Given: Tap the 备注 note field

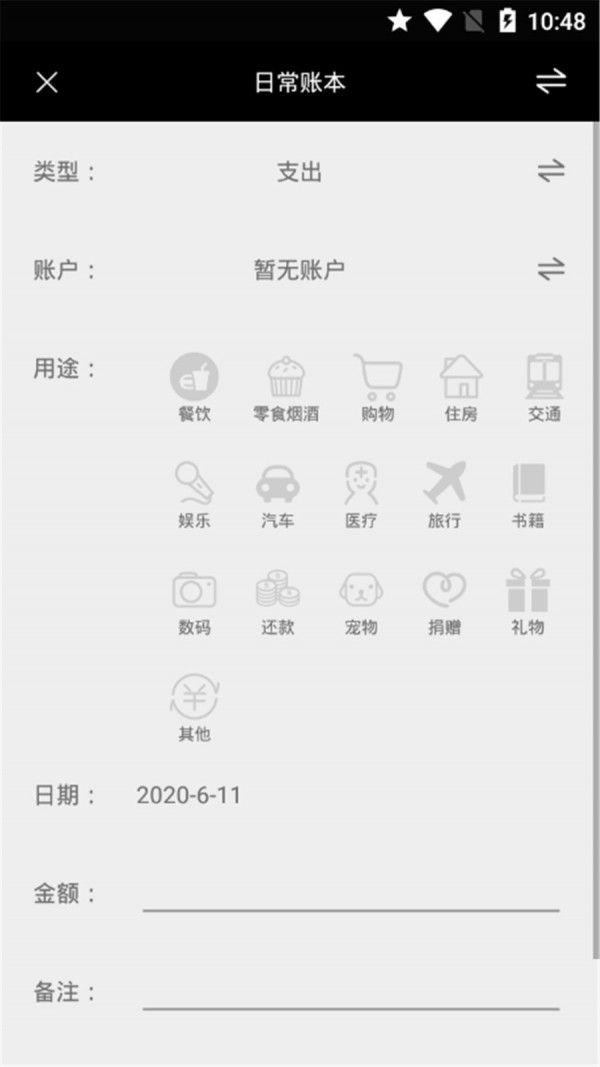Looking at the screenshot, I should coord(350,992).
